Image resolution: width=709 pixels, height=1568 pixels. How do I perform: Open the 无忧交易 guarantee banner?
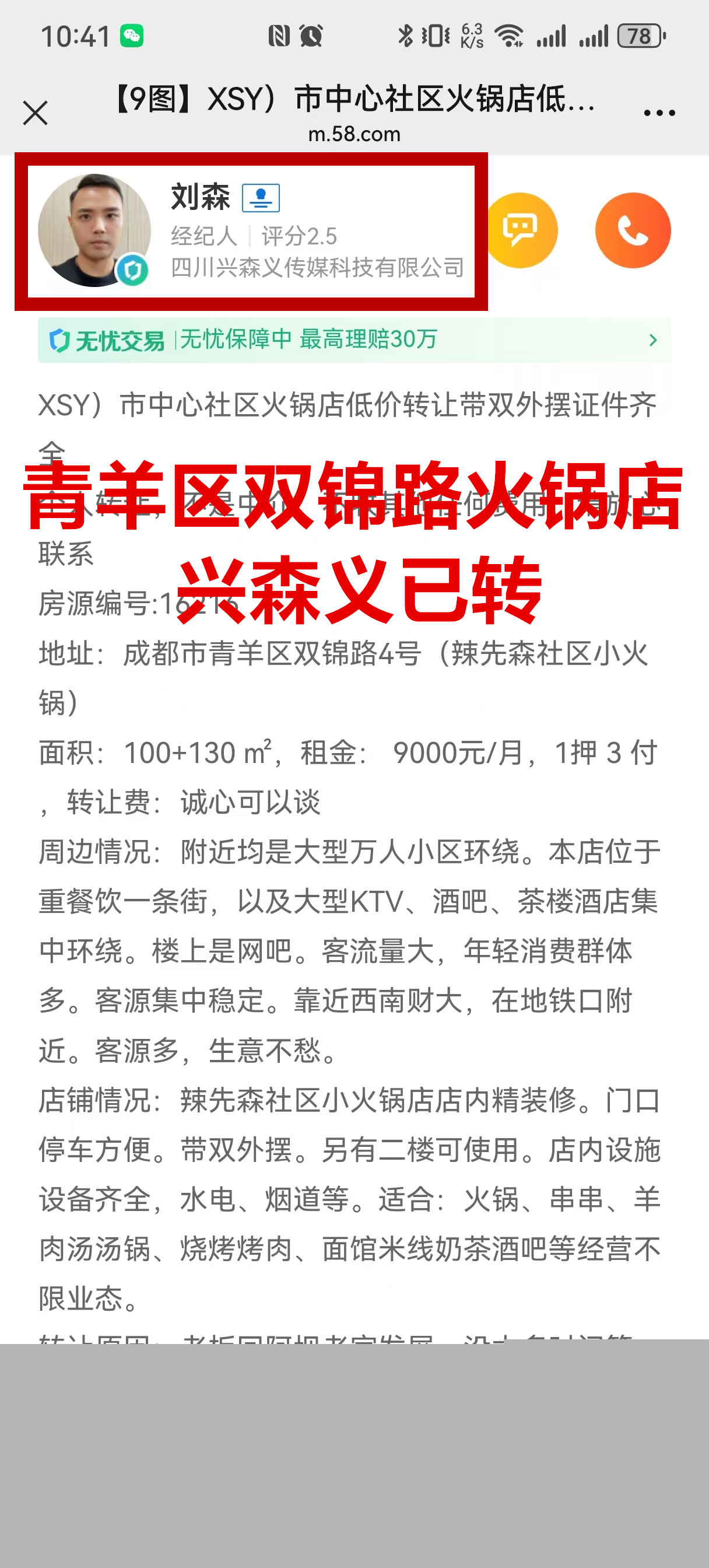pyautogui.click(x=354, y=340)
